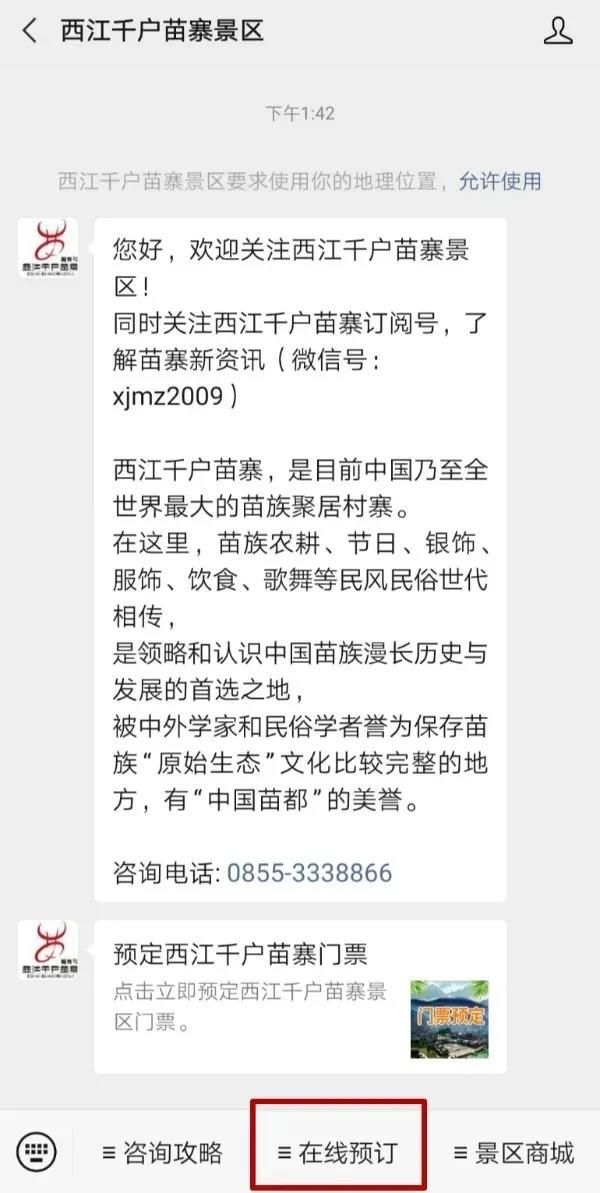The height and width of the screenshot is (1193, 600).
Task: Open the 咨询攻略 menu
Action: point(162,1153)
